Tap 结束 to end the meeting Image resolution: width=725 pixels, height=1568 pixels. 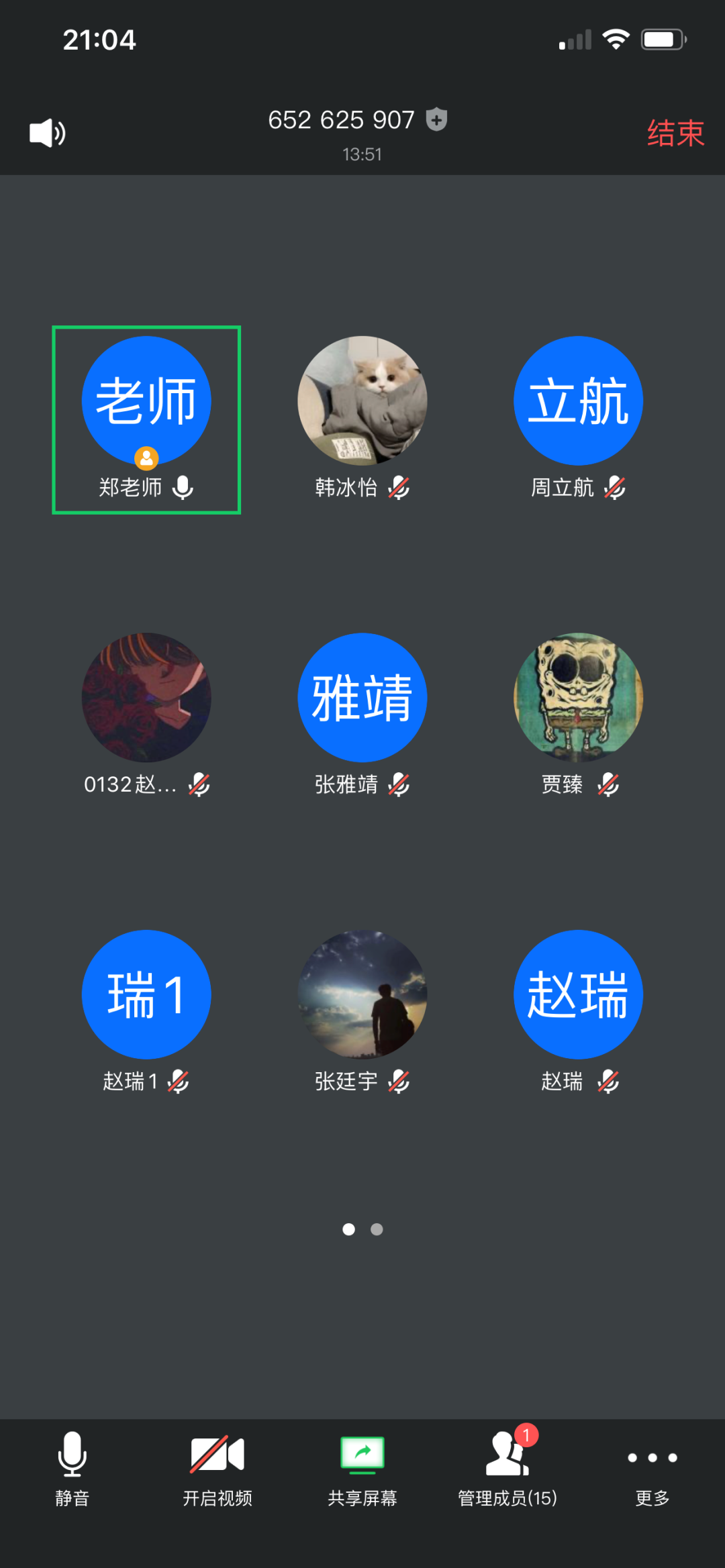[675, 133]
